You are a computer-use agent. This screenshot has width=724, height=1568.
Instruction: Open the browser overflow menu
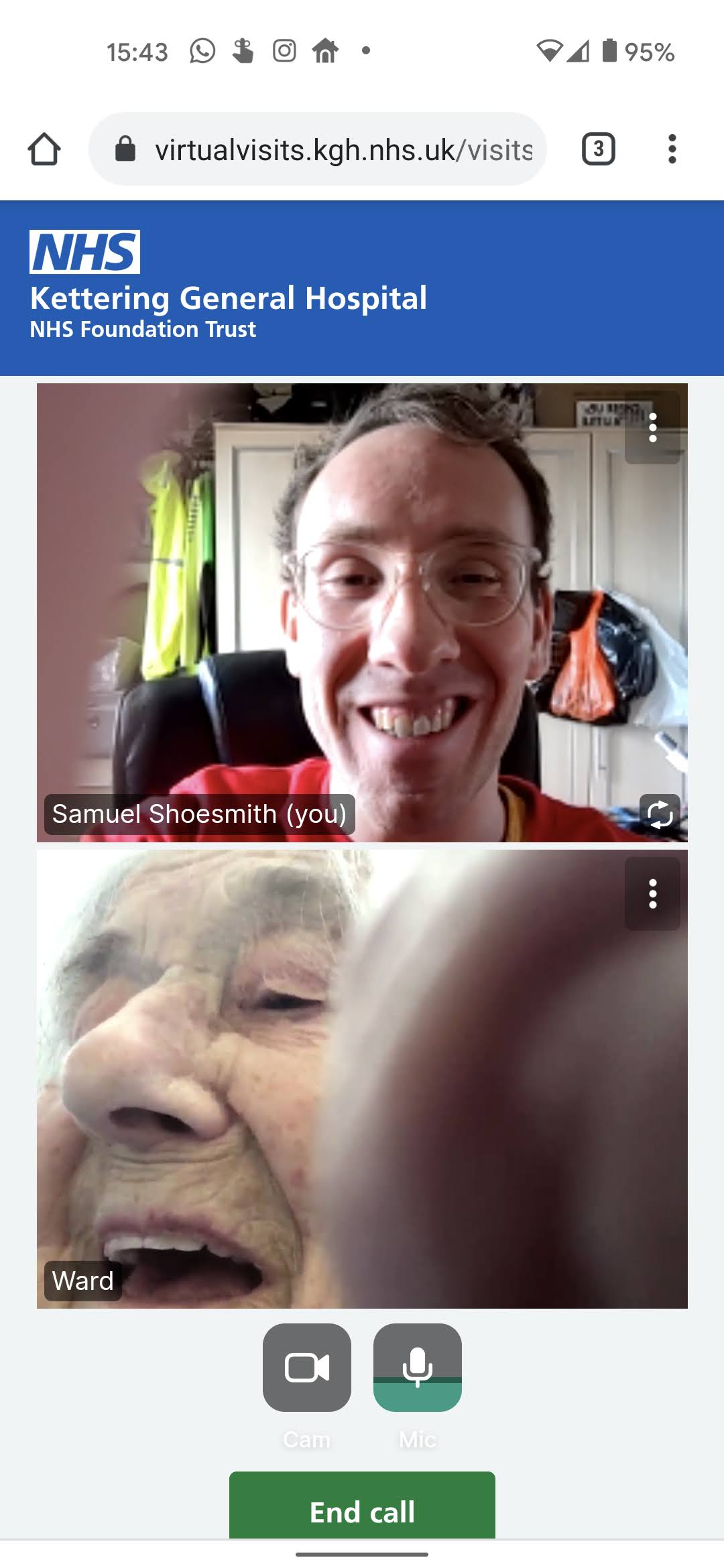672,149
